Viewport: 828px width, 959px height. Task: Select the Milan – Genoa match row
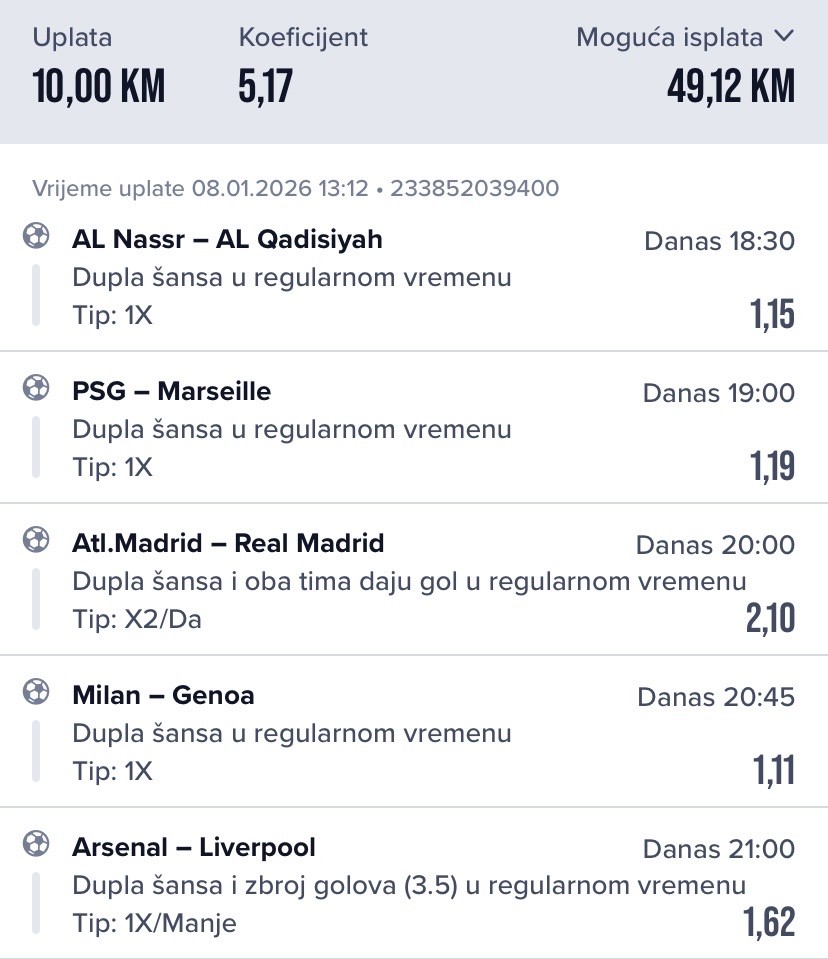pos(163,696)
